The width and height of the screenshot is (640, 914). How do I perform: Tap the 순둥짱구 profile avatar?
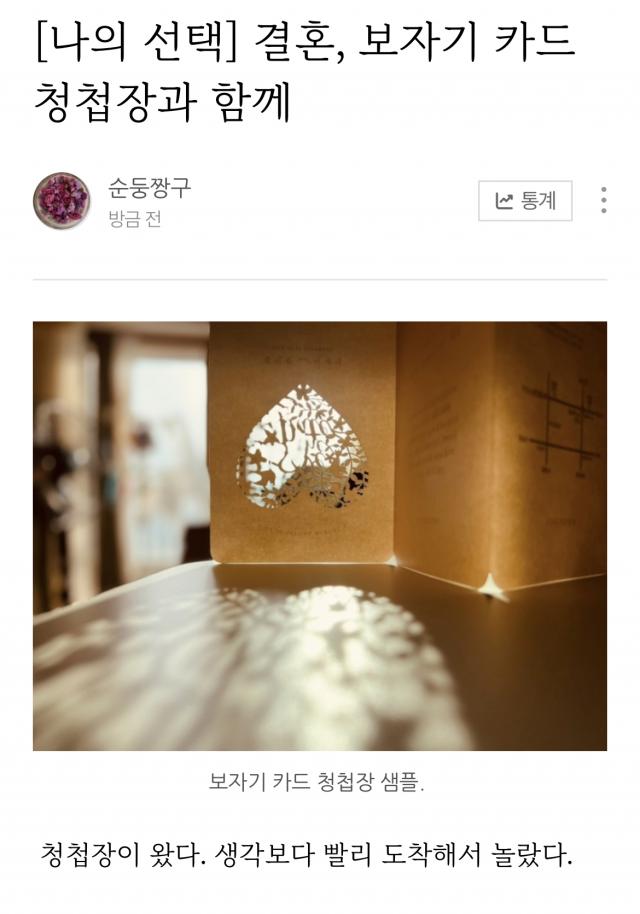click(x=62, y=201)
